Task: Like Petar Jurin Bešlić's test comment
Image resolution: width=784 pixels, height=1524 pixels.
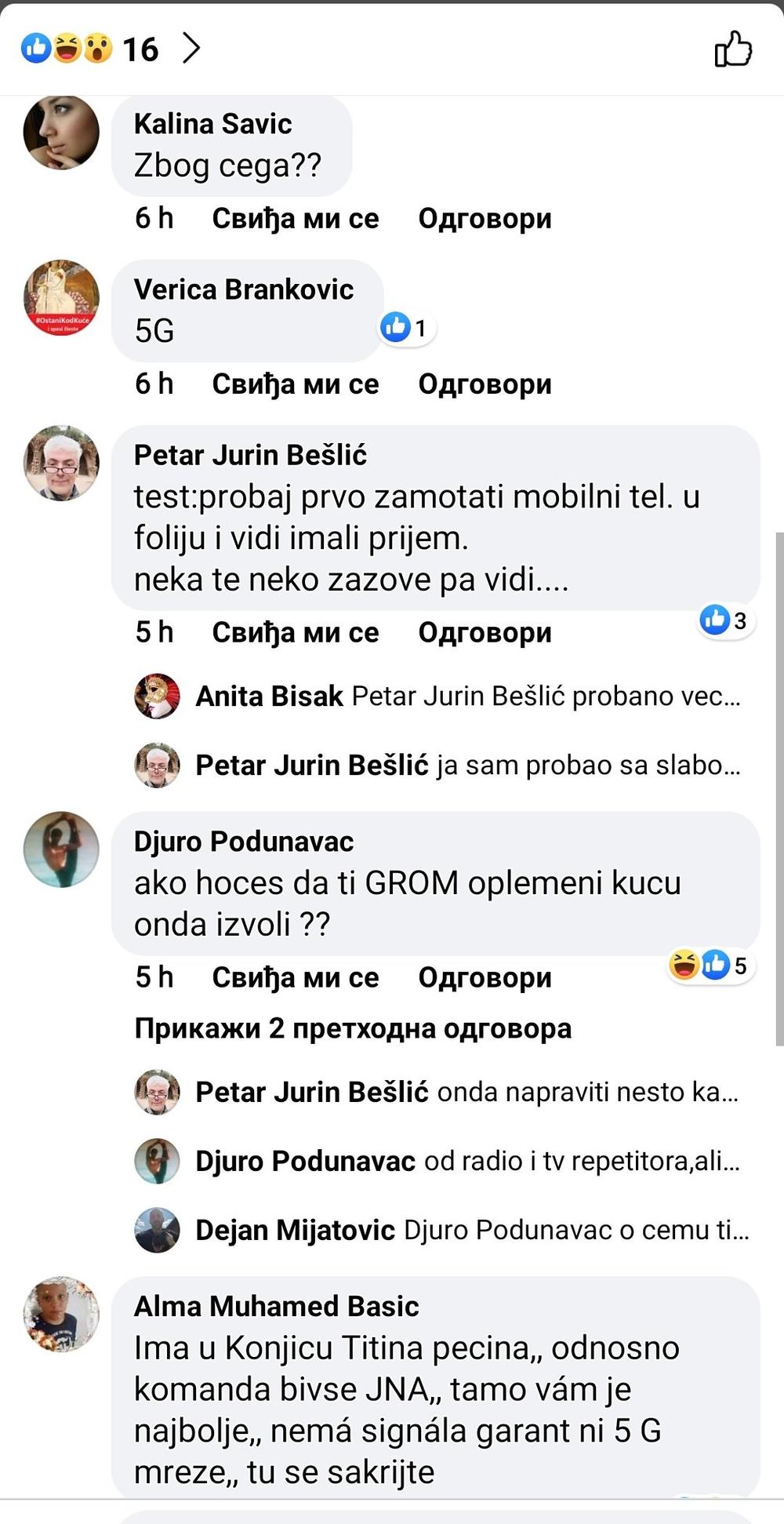Action: coord(295,632)
